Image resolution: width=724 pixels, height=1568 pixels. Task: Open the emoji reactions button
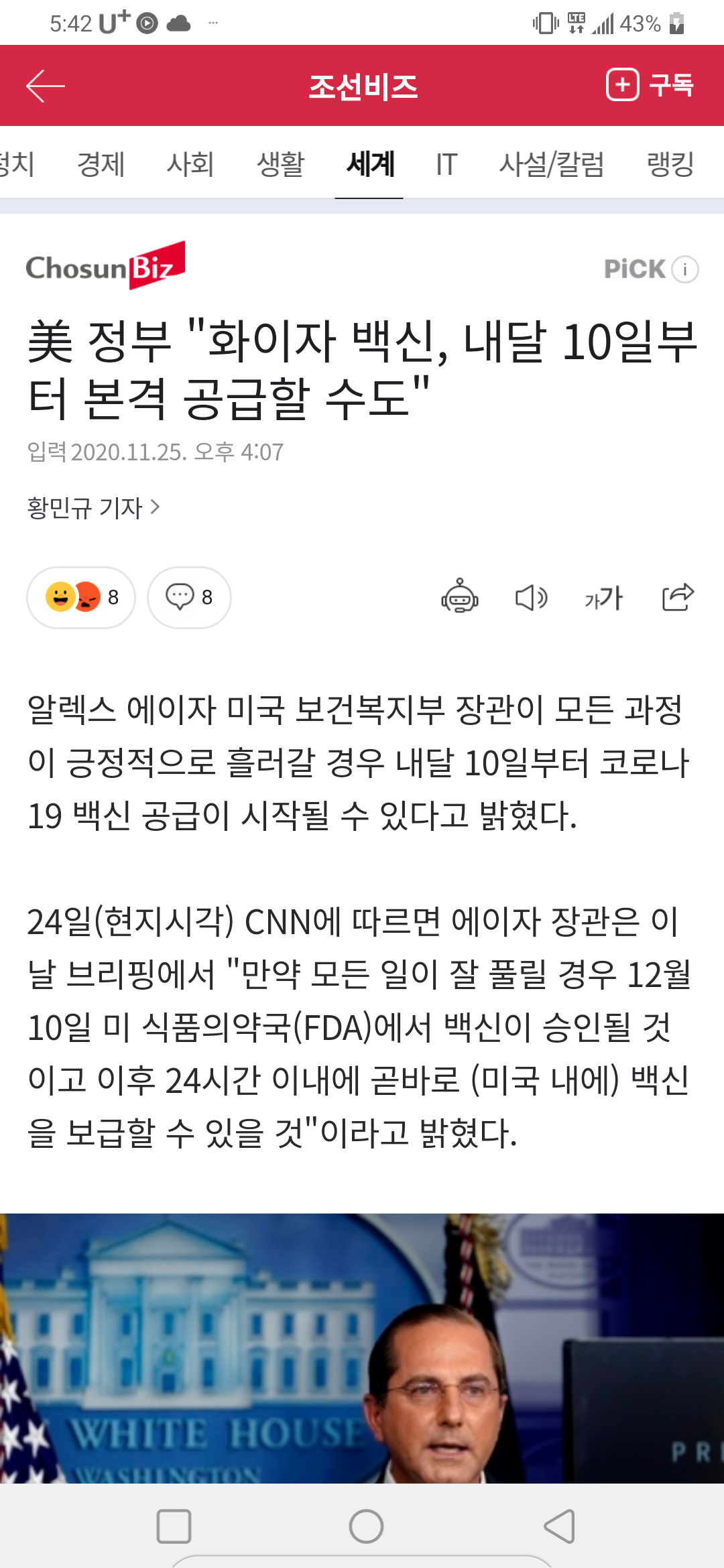[x=81, y=597]
